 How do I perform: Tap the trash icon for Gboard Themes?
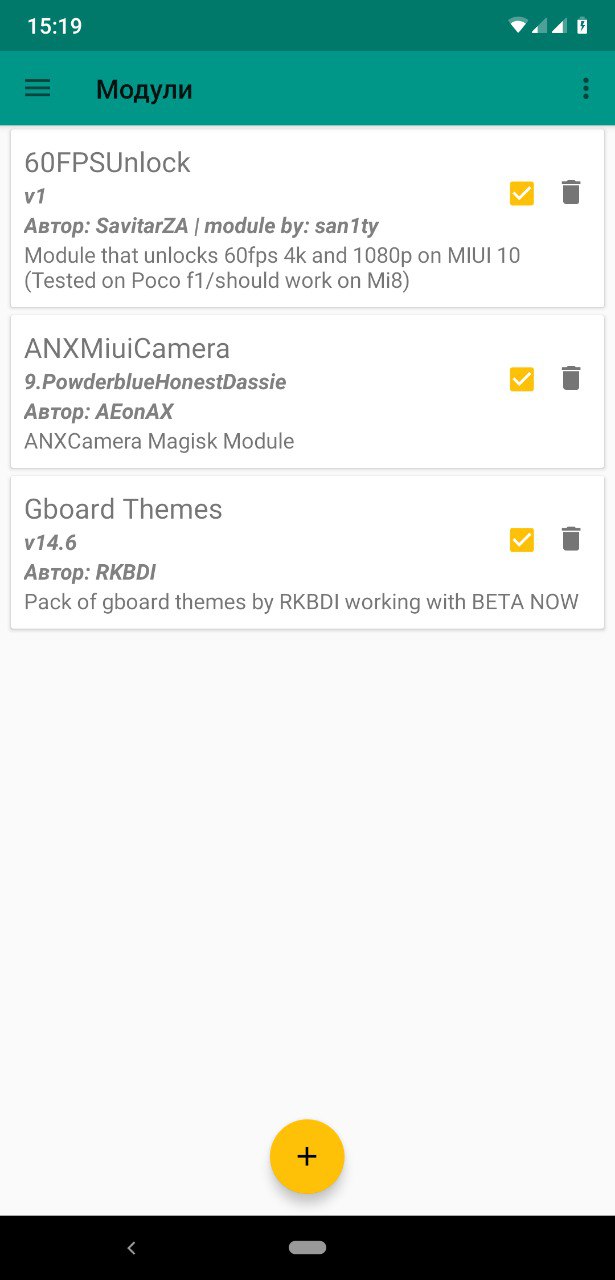[571, 539]
